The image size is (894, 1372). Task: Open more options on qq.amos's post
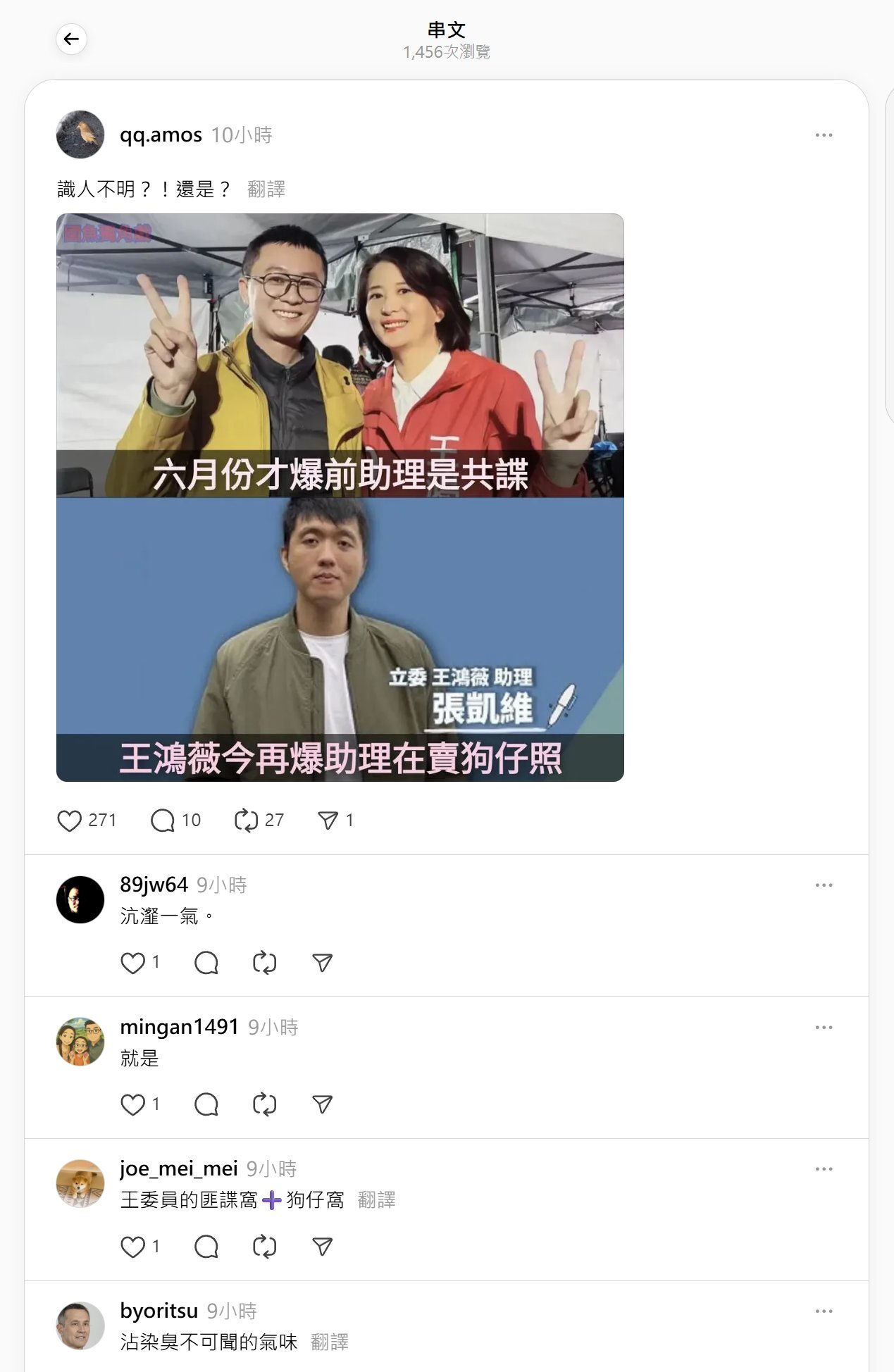[824, 135]
